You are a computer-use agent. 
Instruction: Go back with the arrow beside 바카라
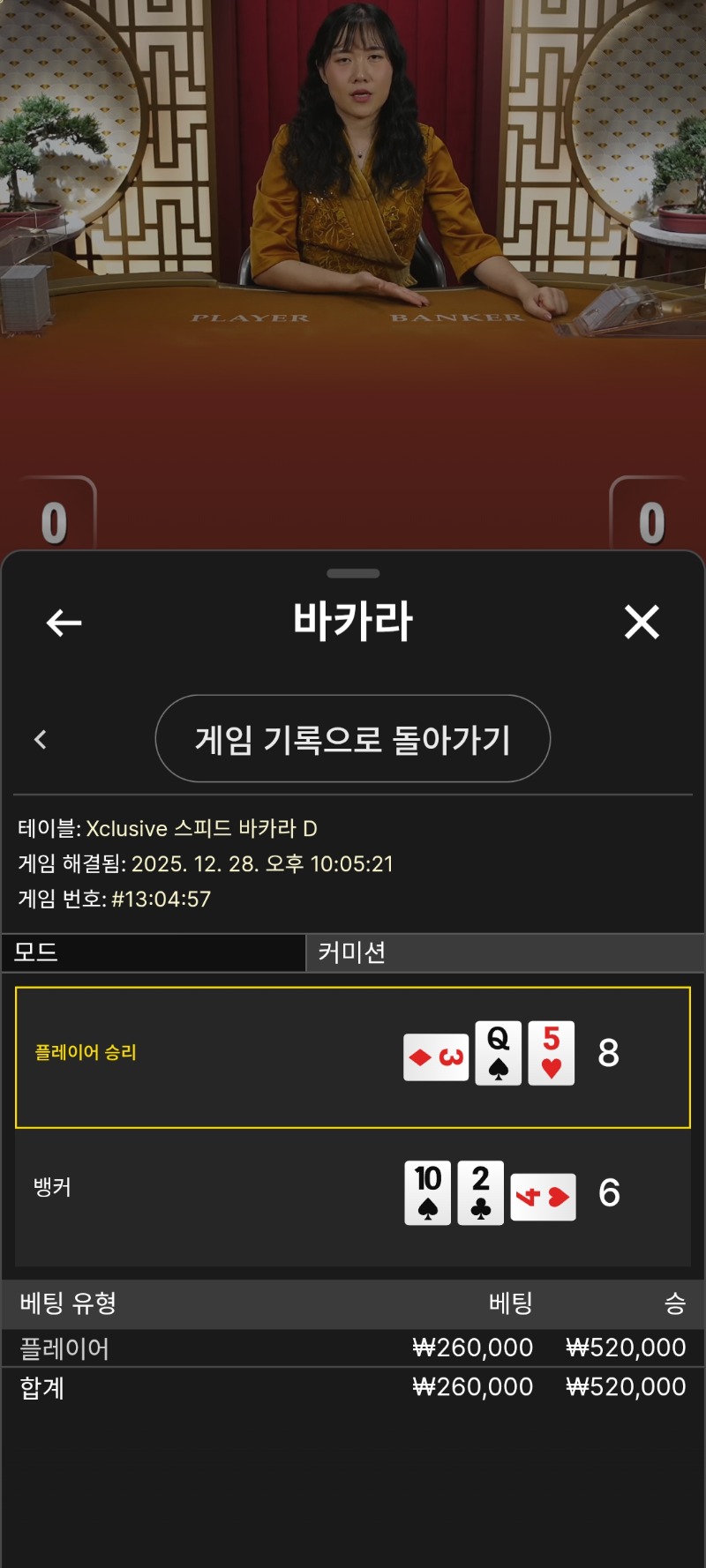pos(64,623)
